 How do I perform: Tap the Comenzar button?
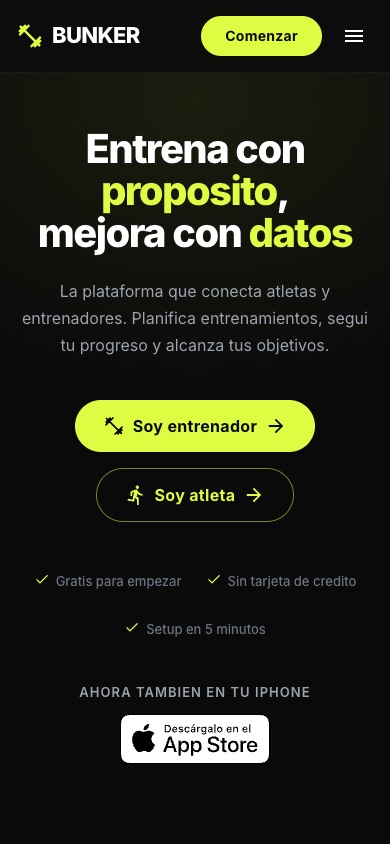click(x=261, y=36)
